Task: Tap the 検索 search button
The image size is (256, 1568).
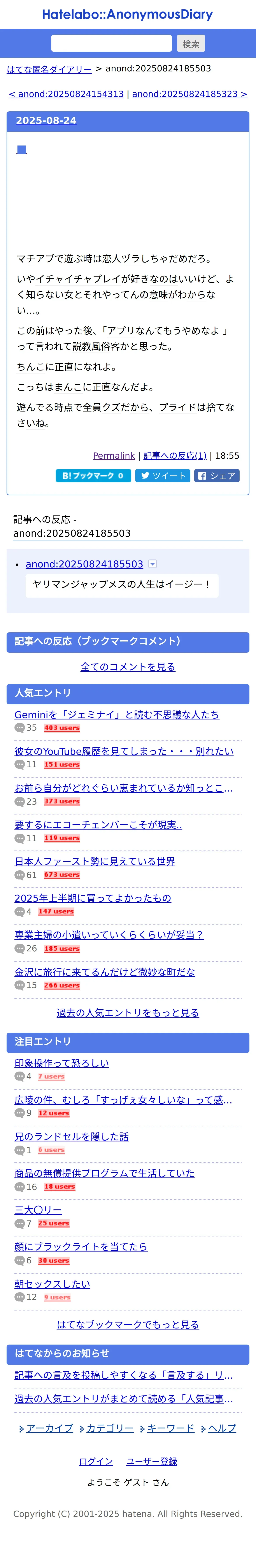Action: coord(191,43)
